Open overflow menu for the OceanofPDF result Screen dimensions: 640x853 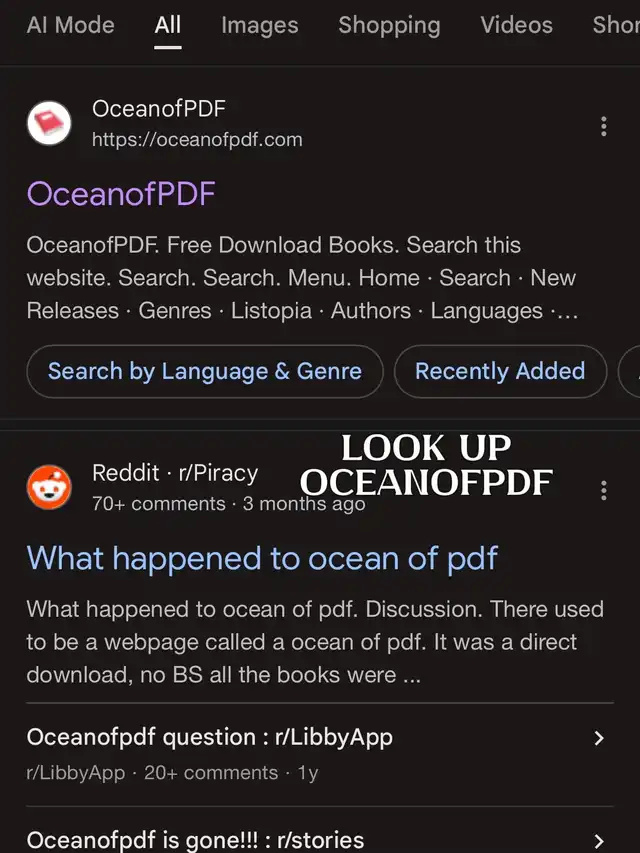pos(603,126)
